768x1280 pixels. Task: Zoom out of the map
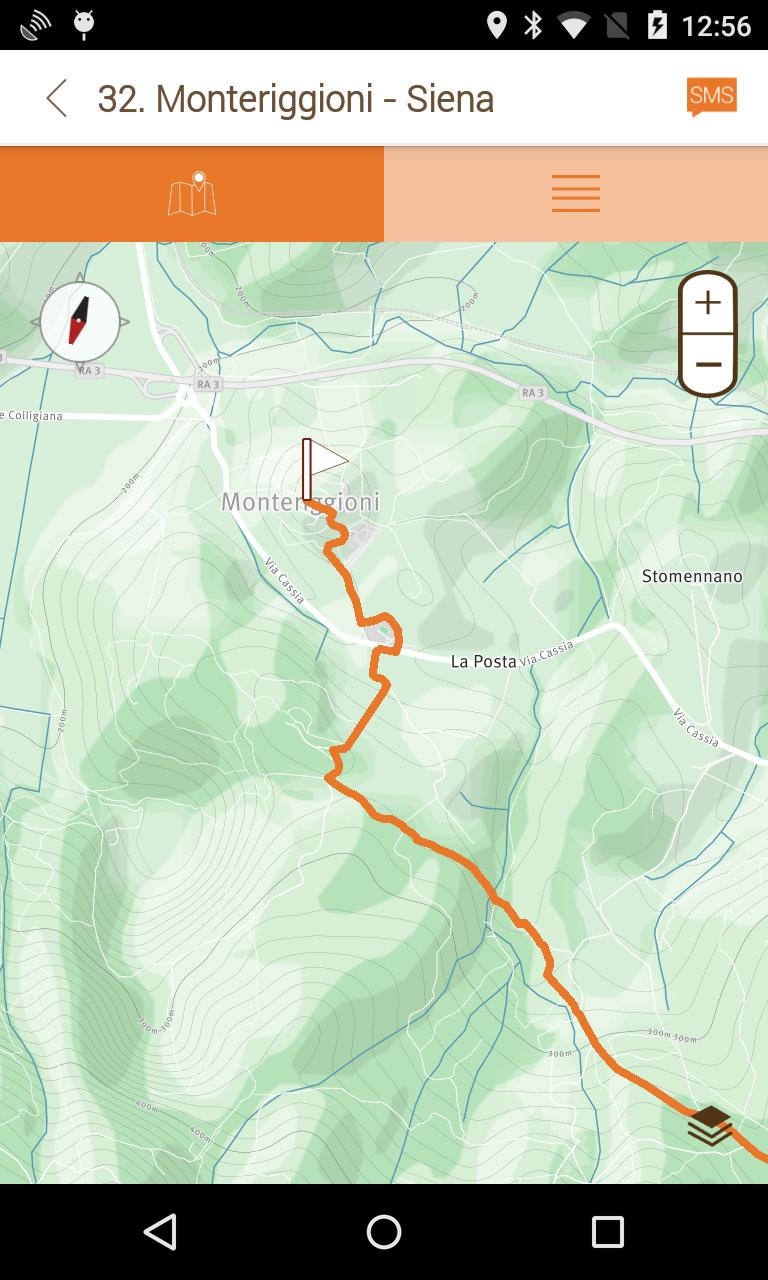tap(708, 365)
